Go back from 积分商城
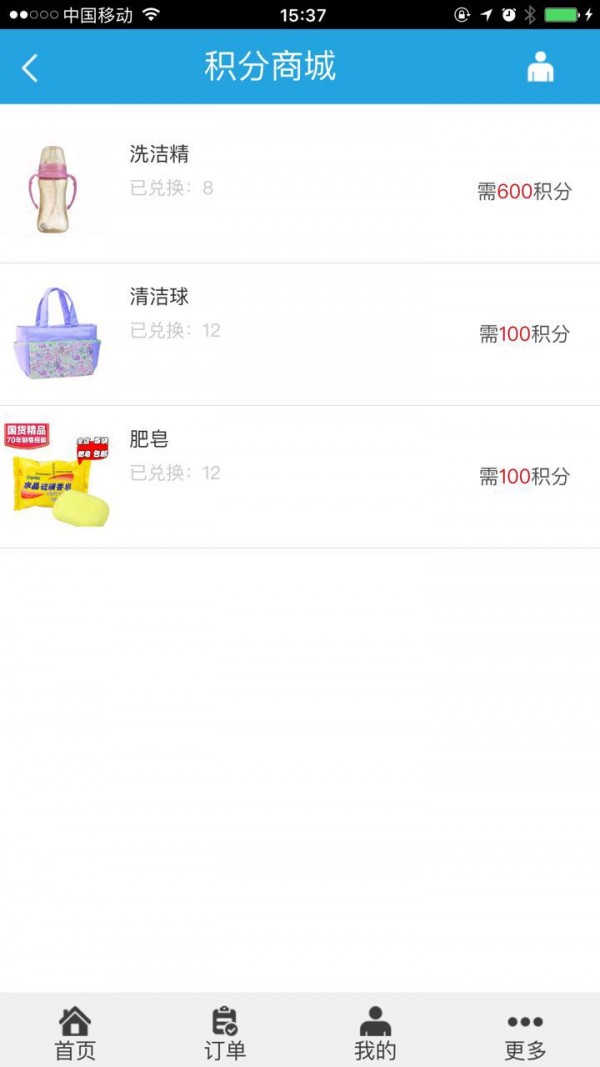 click(30, 68)
